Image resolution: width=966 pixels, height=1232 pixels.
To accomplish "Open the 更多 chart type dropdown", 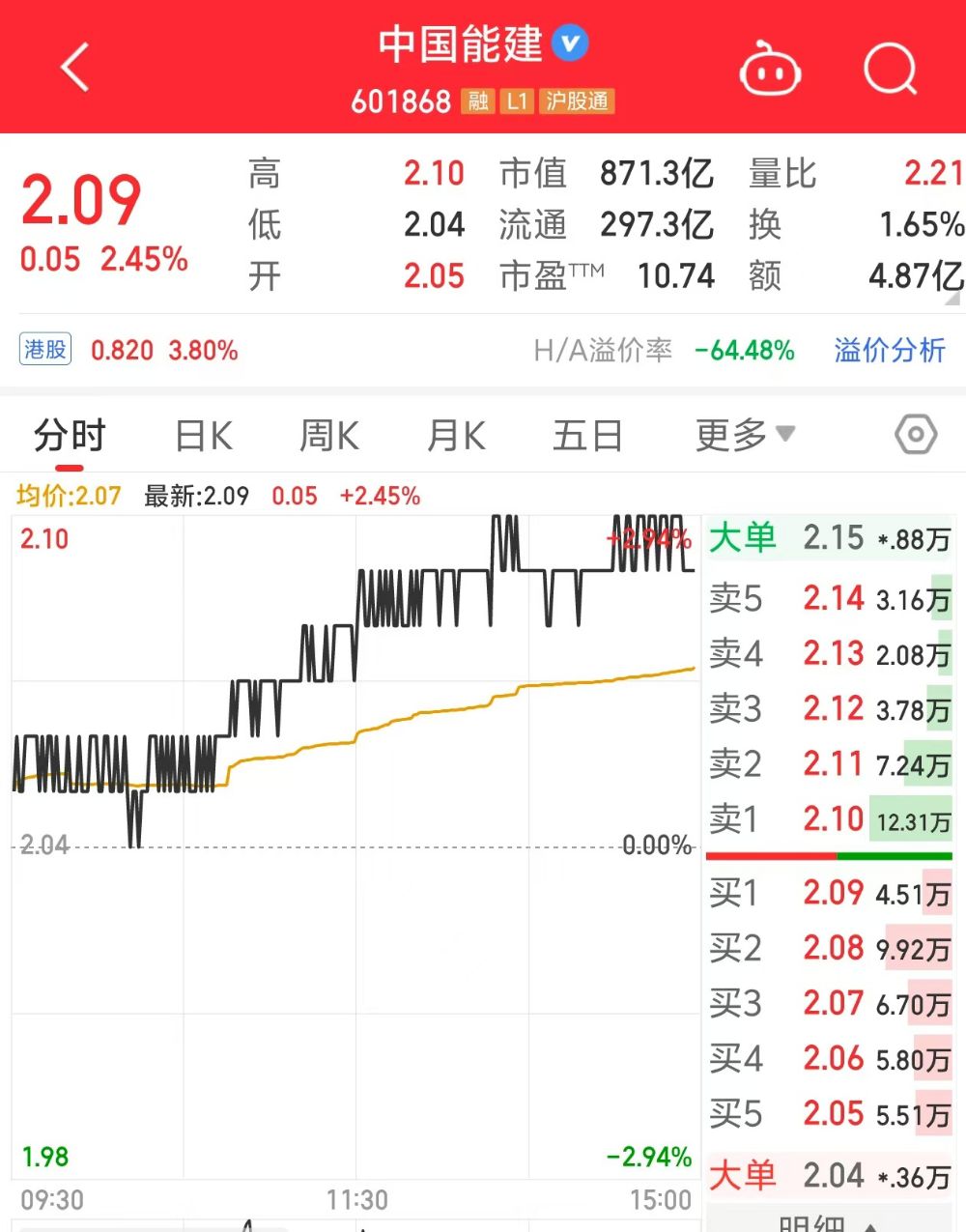I will [744, 435].
